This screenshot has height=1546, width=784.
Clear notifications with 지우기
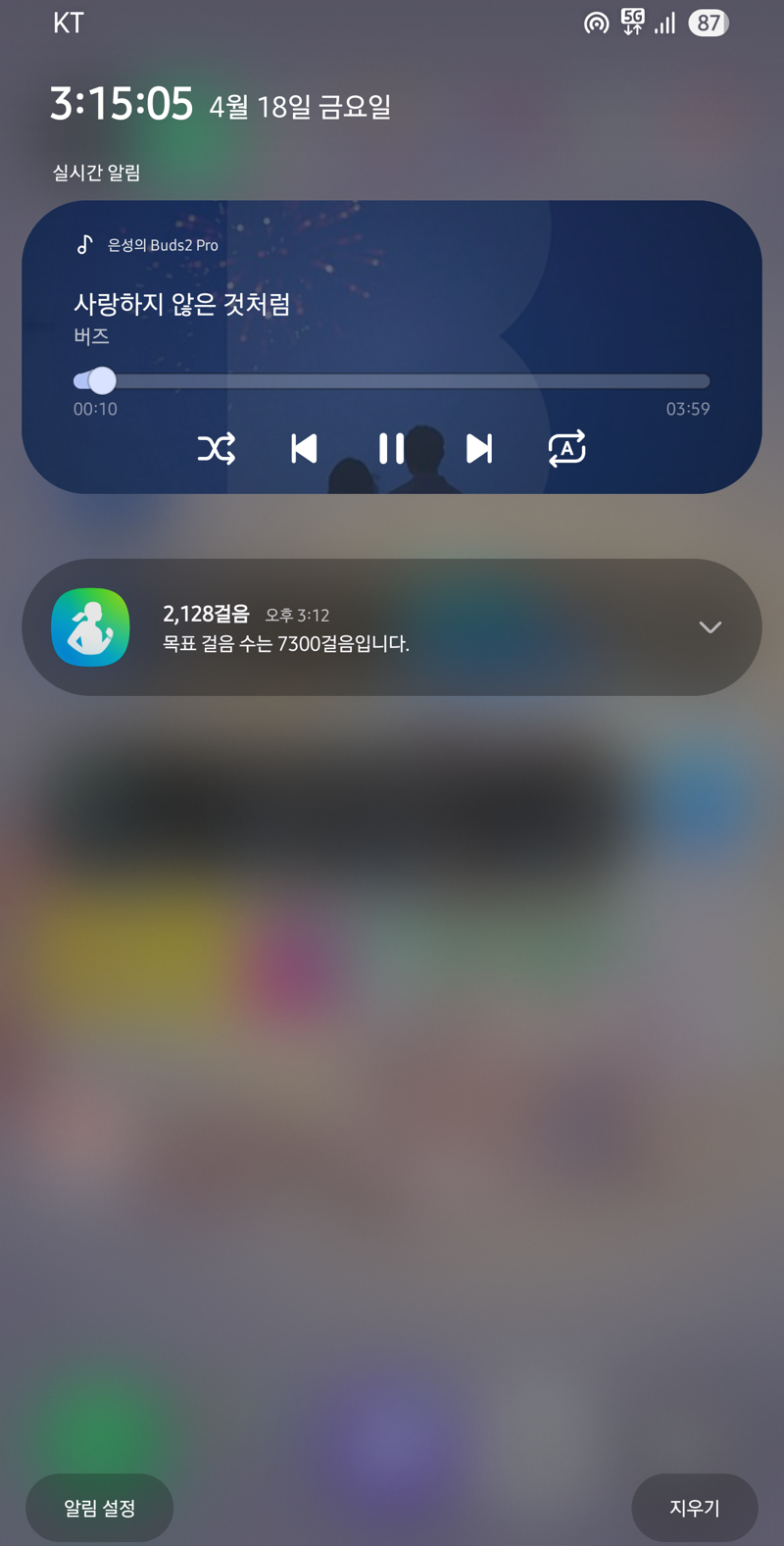pyautogui.click(x=694, y=1508)
